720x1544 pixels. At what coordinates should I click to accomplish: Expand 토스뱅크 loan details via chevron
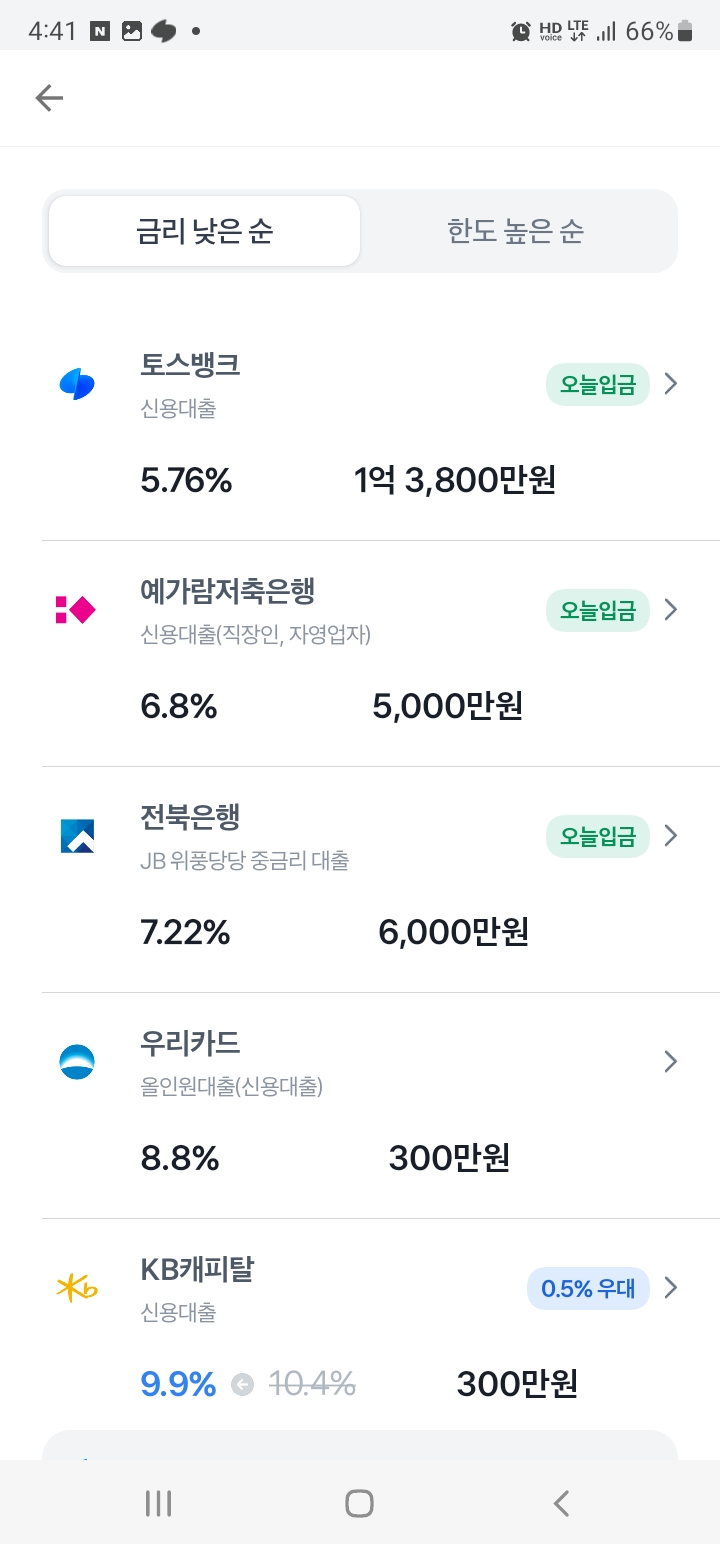point(670,383)
